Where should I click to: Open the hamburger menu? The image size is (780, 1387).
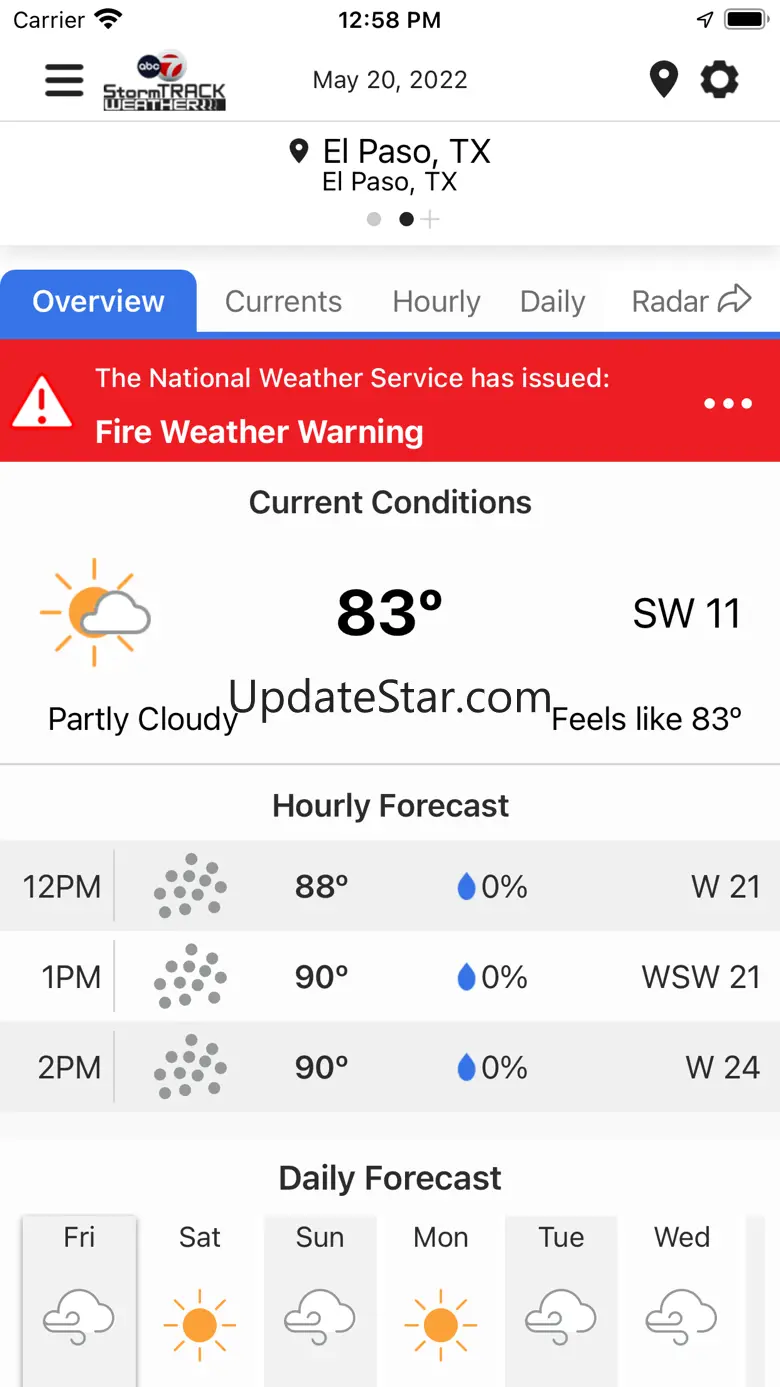click(64, 81)
